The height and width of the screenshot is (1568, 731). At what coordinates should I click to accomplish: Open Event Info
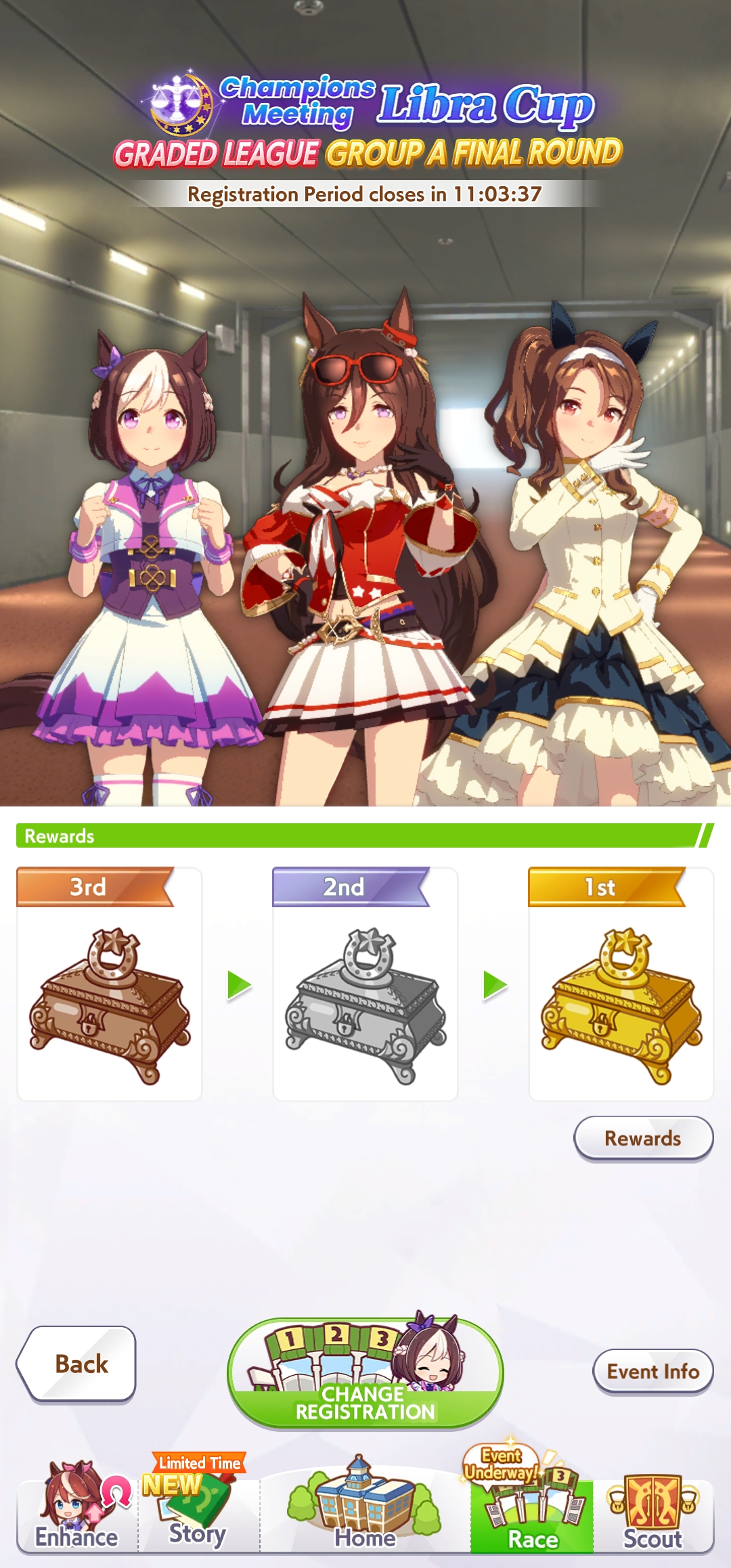pyautogui.click(x=653, y=1372)
